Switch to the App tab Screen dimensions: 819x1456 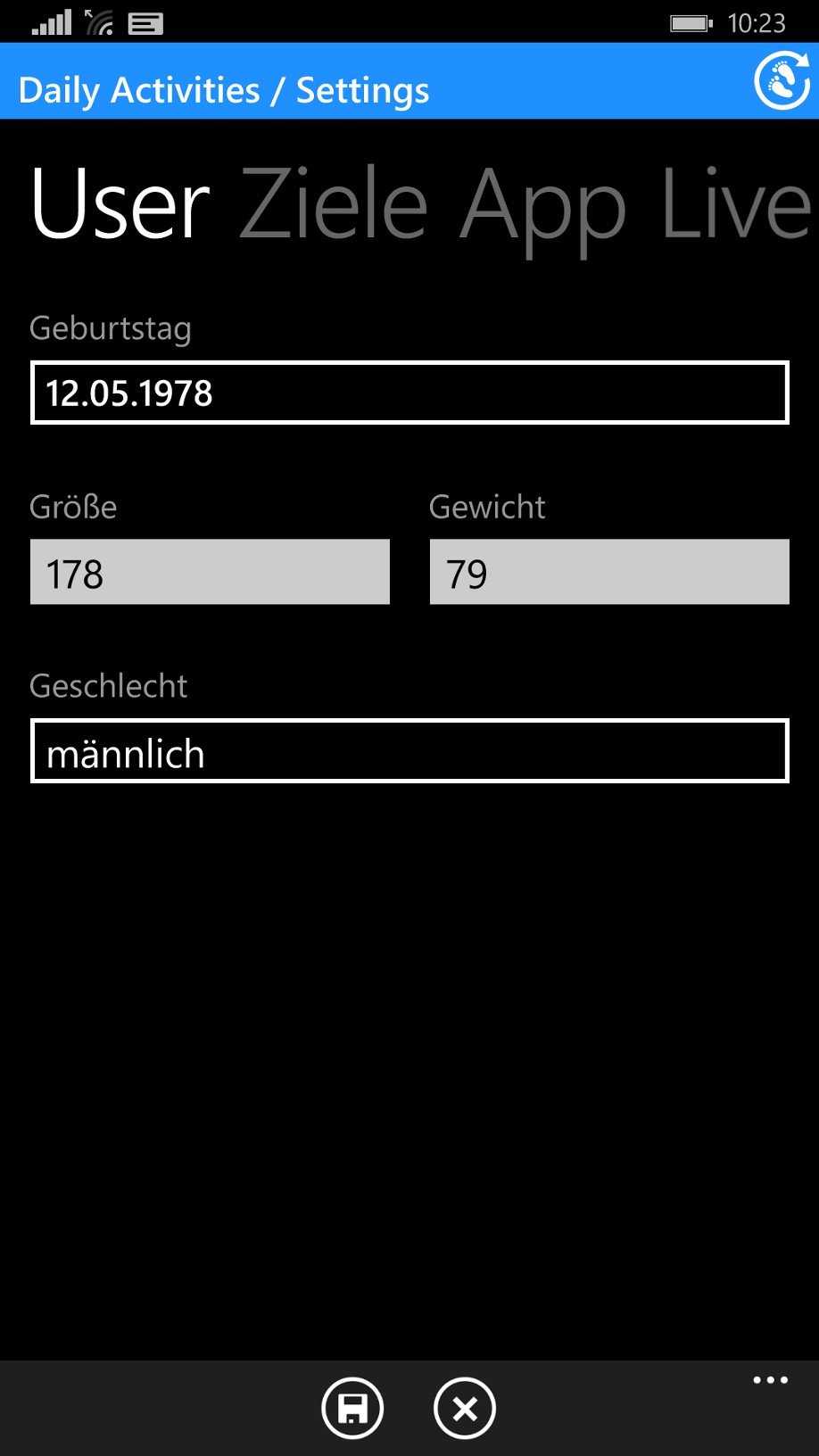pos(542,211)
